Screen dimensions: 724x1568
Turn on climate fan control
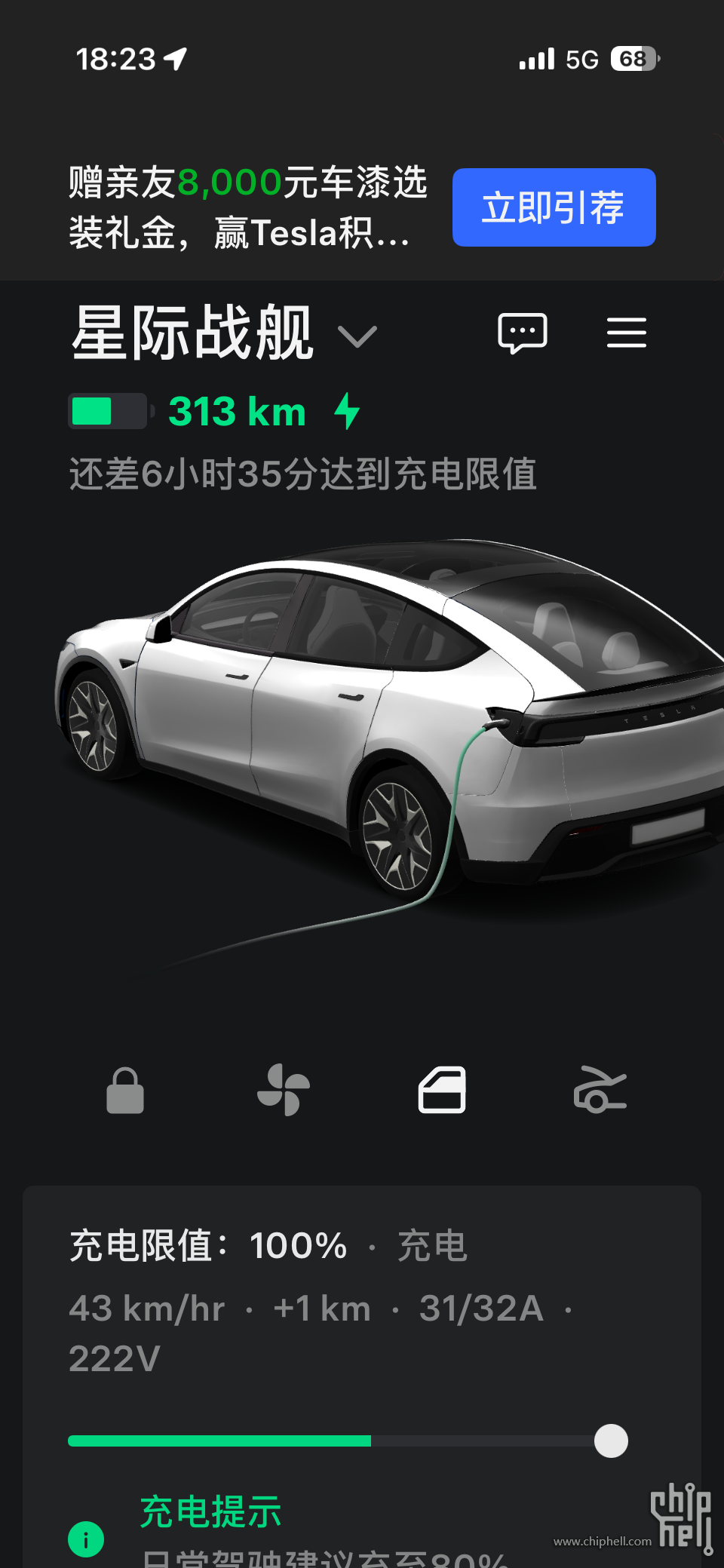coord(283,1091)
